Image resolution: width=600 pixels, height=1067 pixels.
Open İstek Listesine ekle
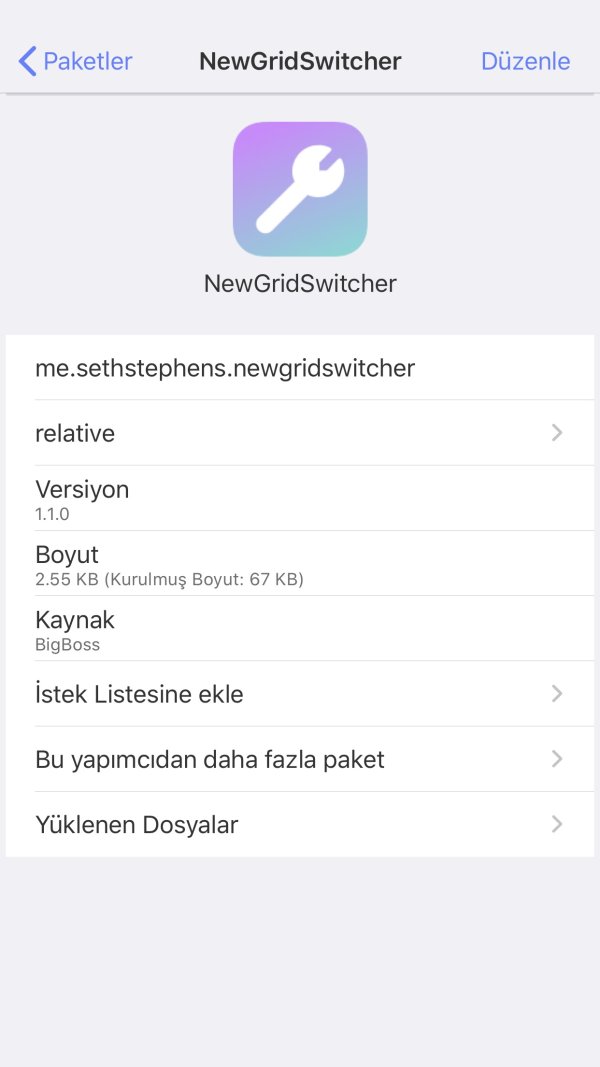pyautogui.click(x=300, y=694)
